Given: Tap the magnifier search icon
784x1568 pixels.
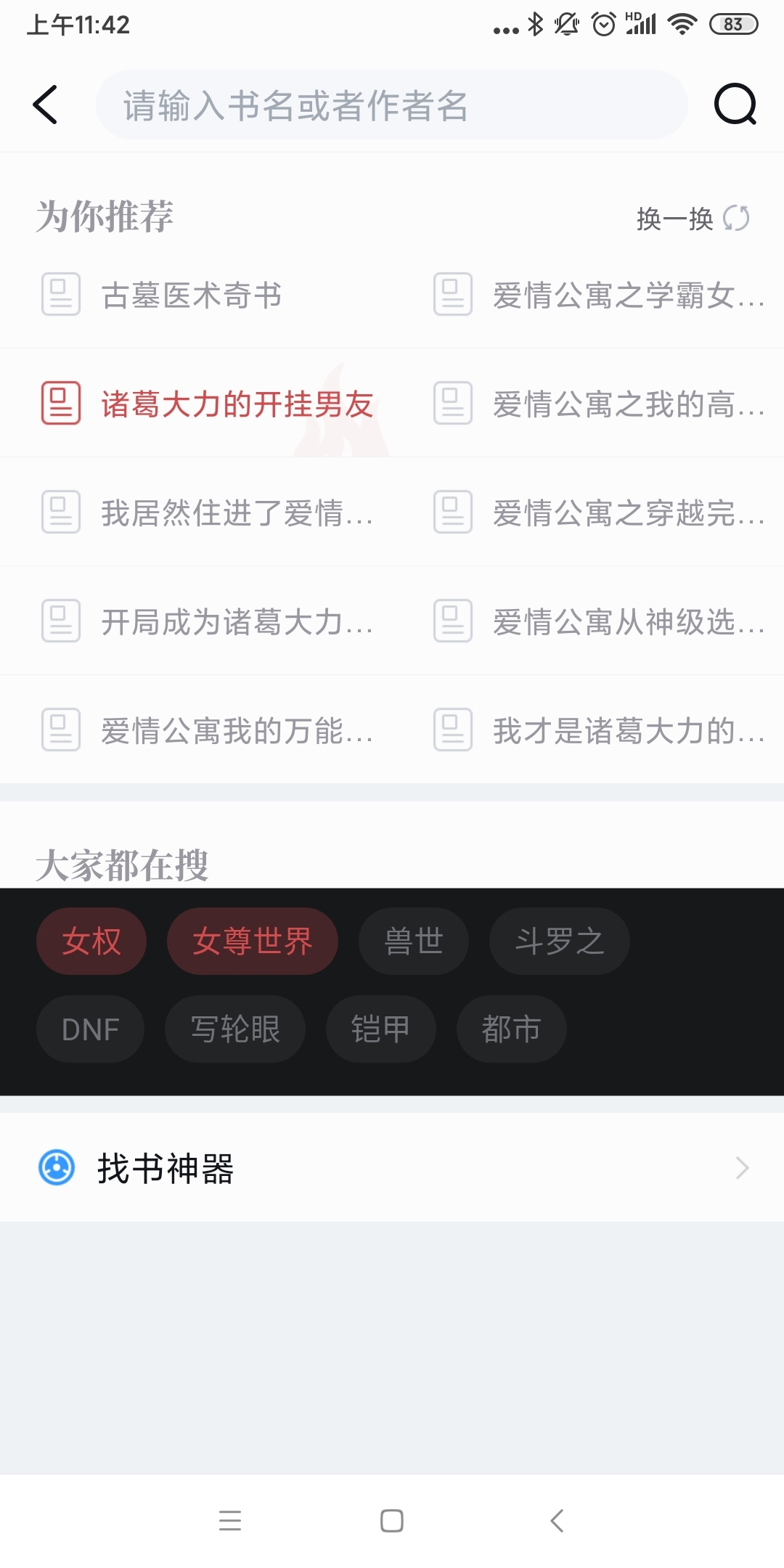Looking at the screenshot, I should pos(735,105).
